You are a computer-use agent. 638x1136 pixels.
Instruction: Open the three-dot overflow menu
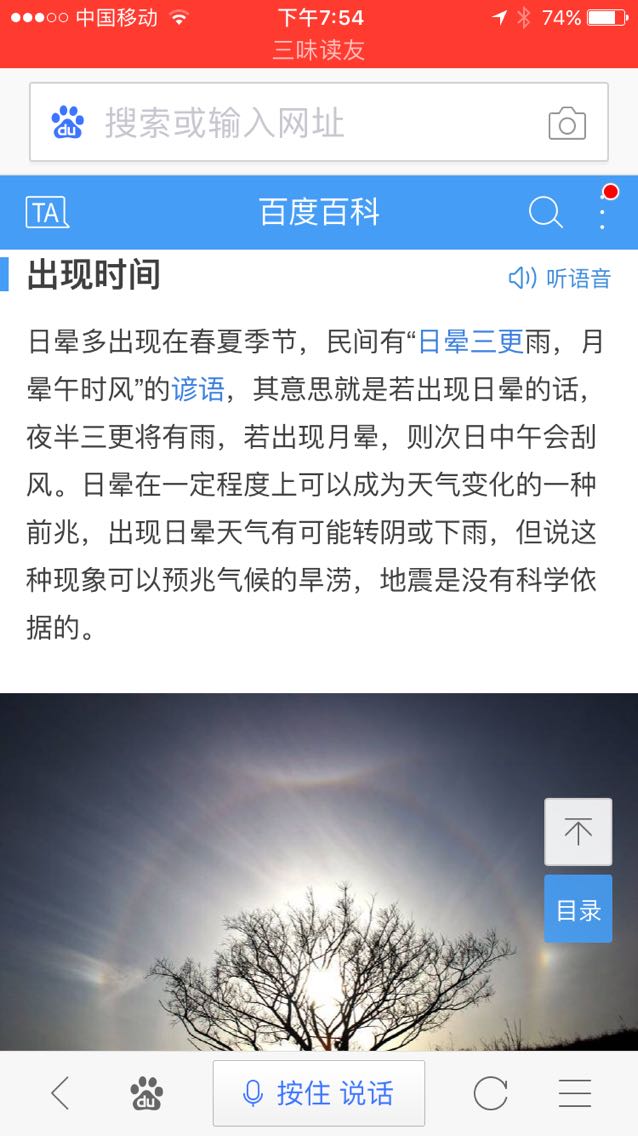click(603, 212)
